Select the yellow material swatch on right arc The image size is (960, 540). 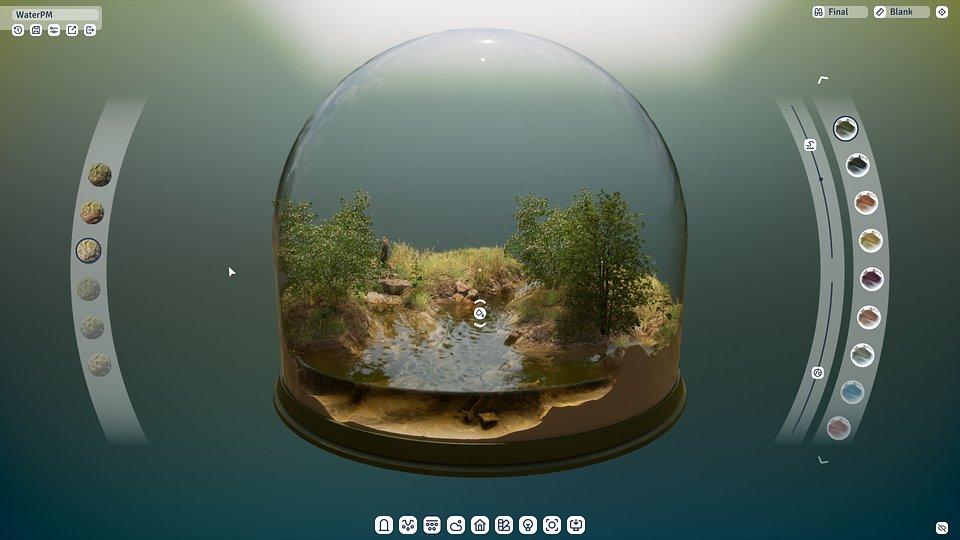(x=870, y=241)
